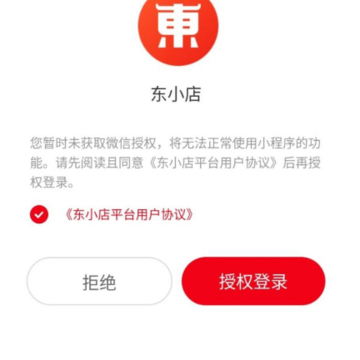
Task: Tap the 拒绝 button
Action: pos(99,281)
